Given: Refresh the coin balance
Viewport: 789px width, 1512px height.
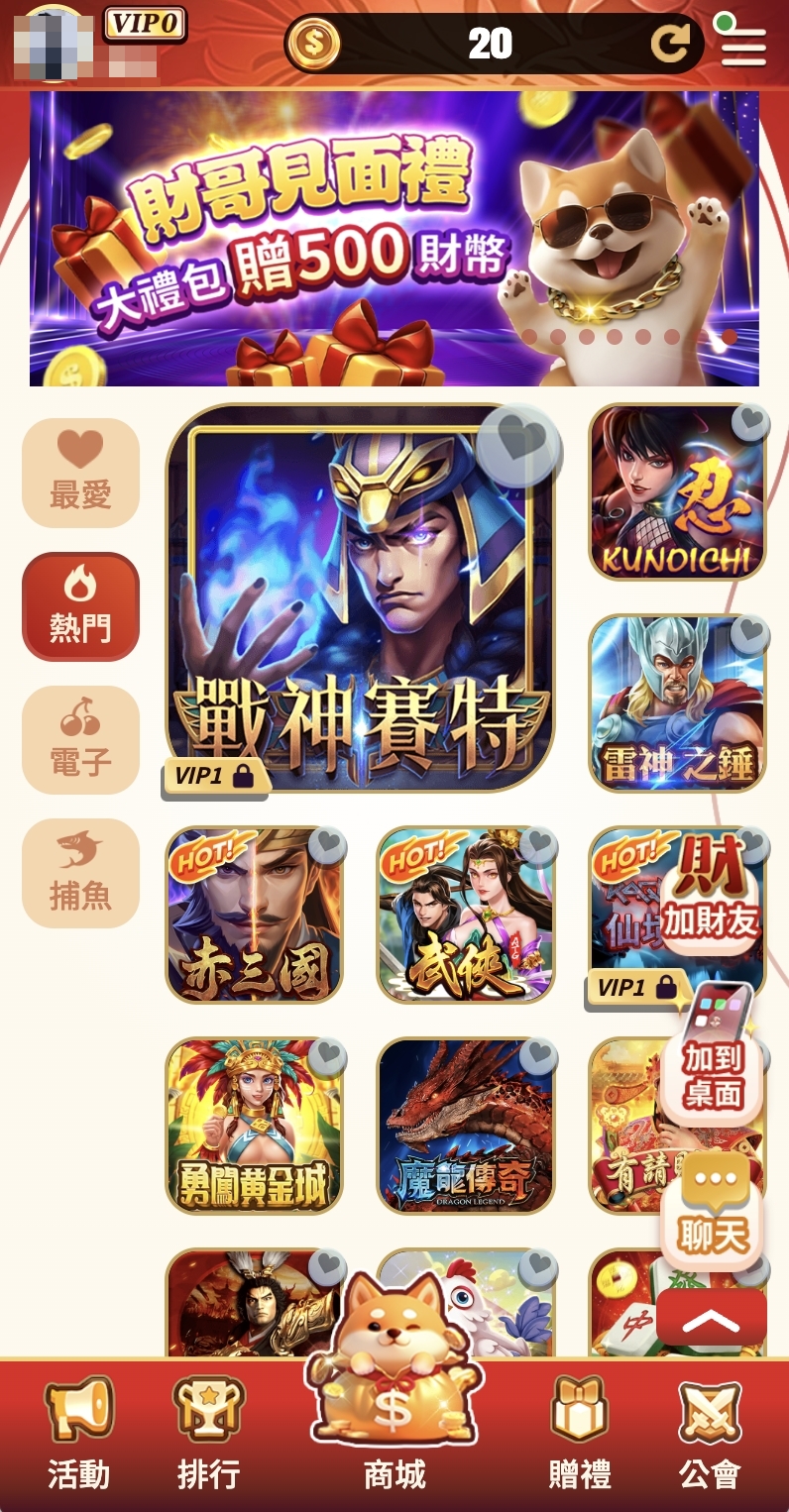Looking at the screenshot, I should click(669, 44).
